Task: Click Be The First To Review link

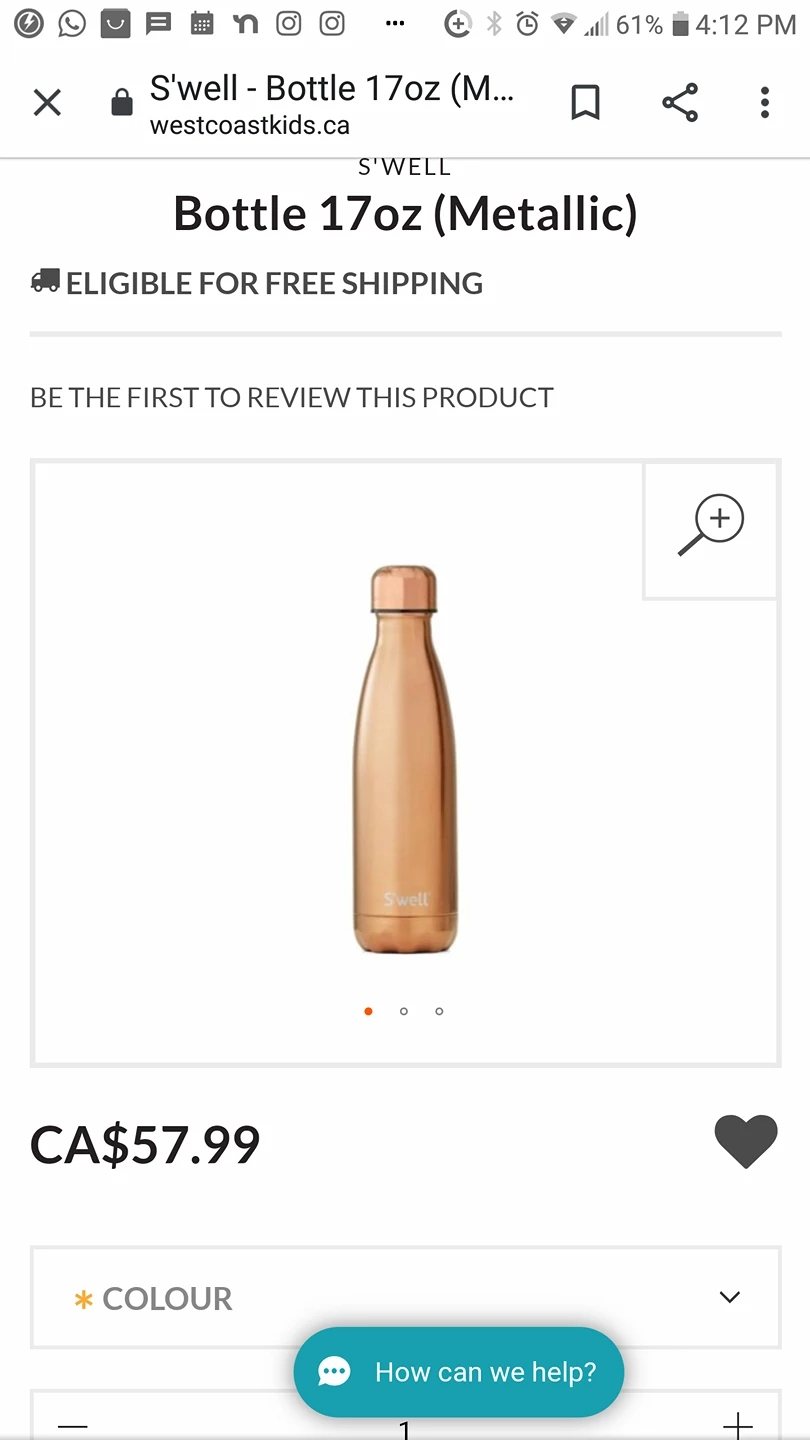Action: [x=290, y=397]
